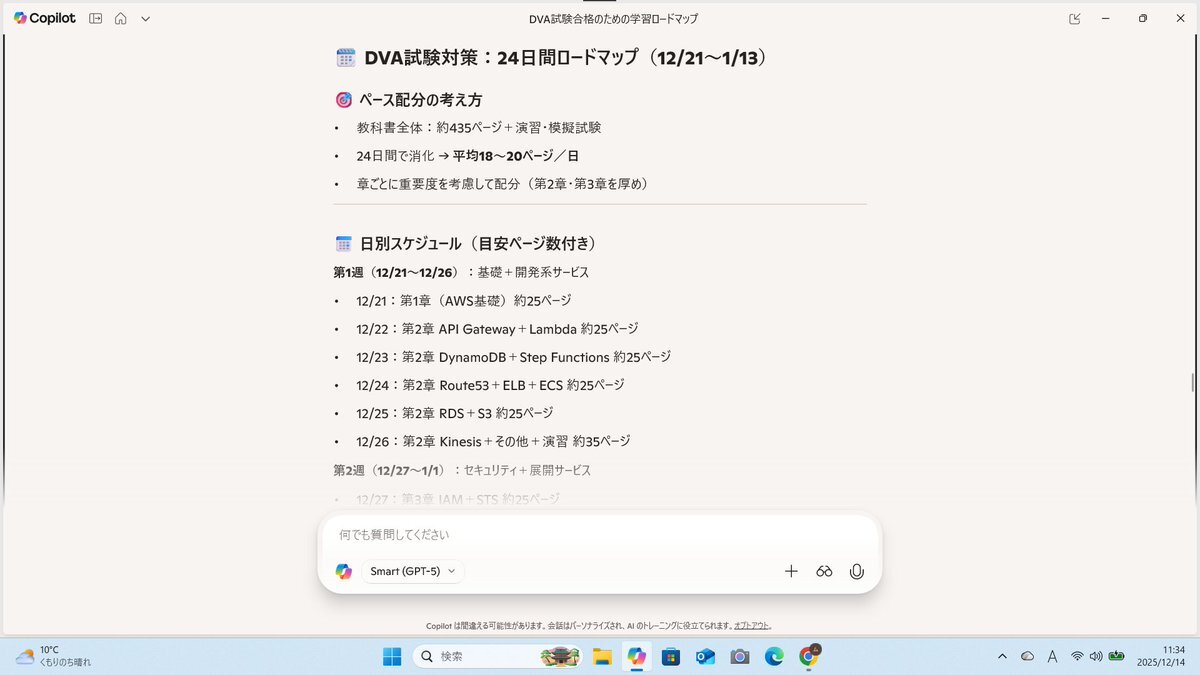Screen dimensions: 1200x675
Task: Tap the plus icon to add attachment
Action: (x=791, y=571)
